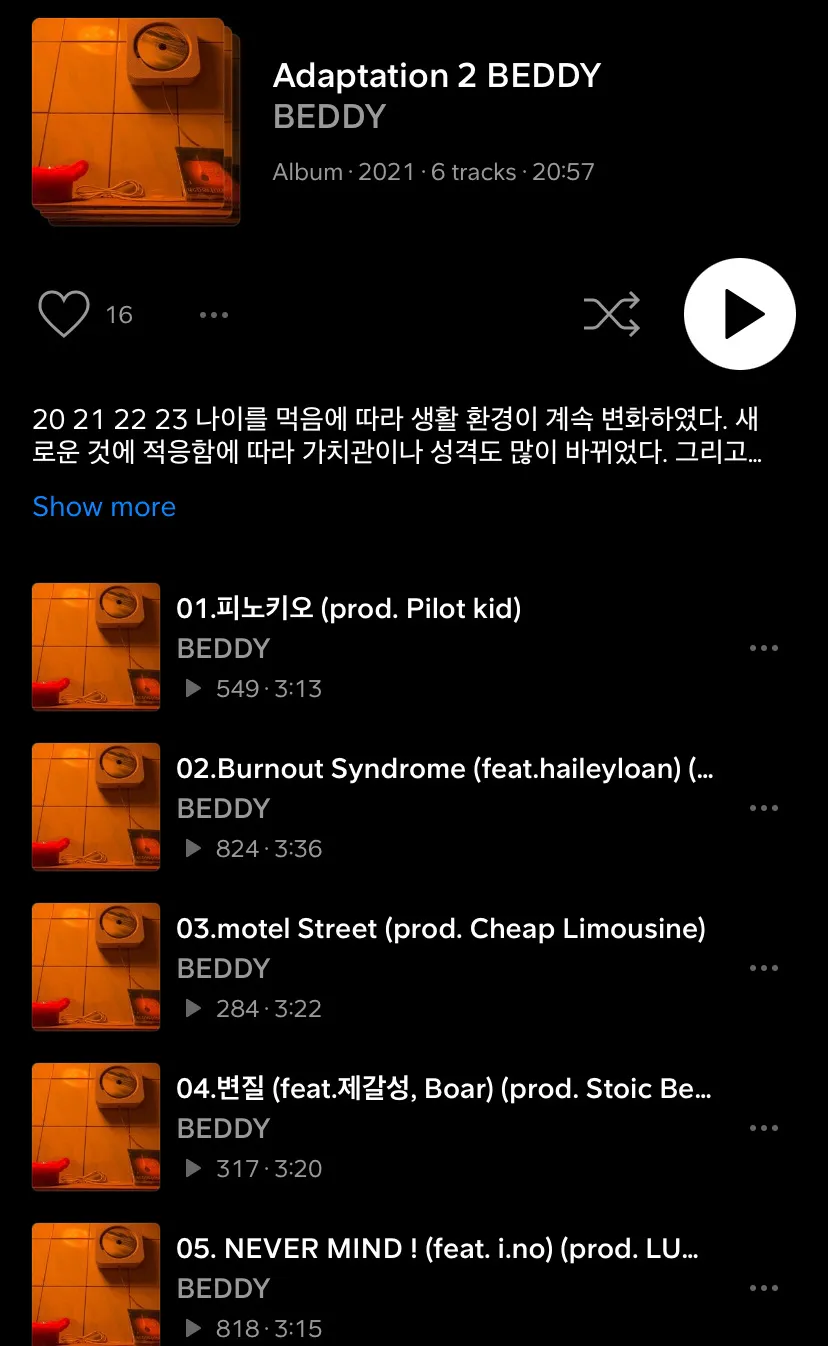
Task: Open options menu for Burnout Syndrome
Action: (764, 807)
